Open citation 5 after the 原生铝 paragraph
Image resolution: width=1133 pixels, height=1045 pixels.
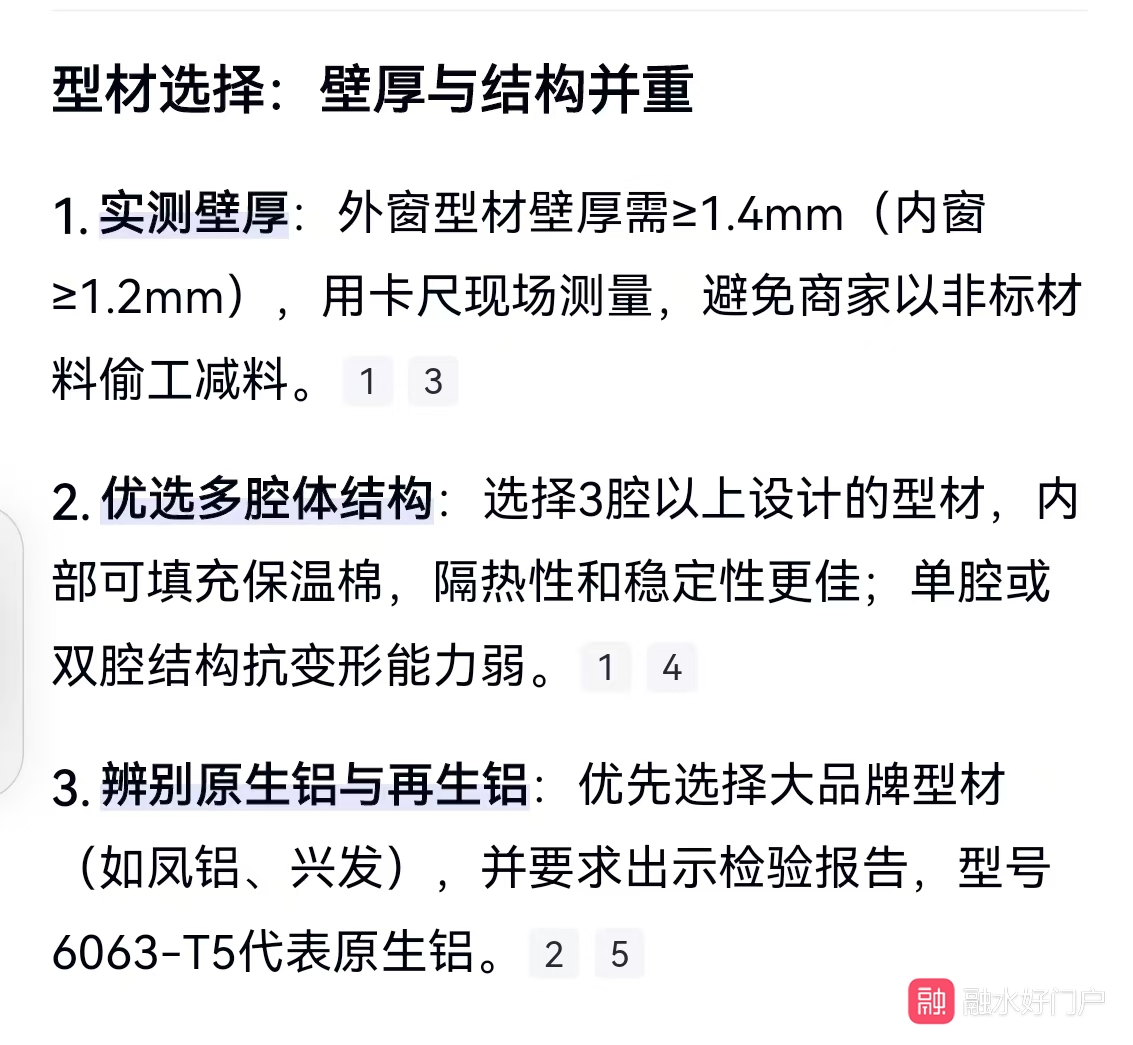tap(619, 955)
